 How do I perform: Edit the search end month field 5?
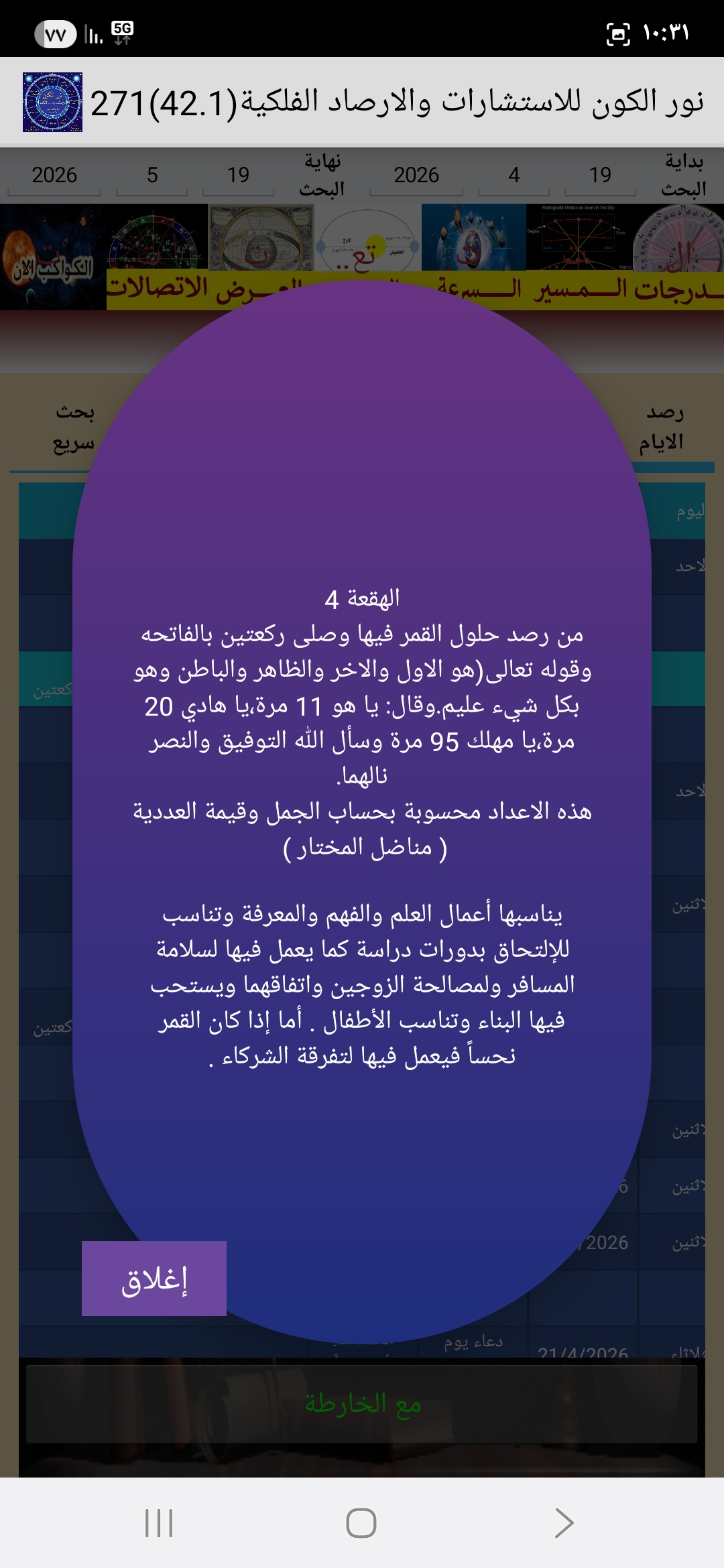tap(152, 176)
